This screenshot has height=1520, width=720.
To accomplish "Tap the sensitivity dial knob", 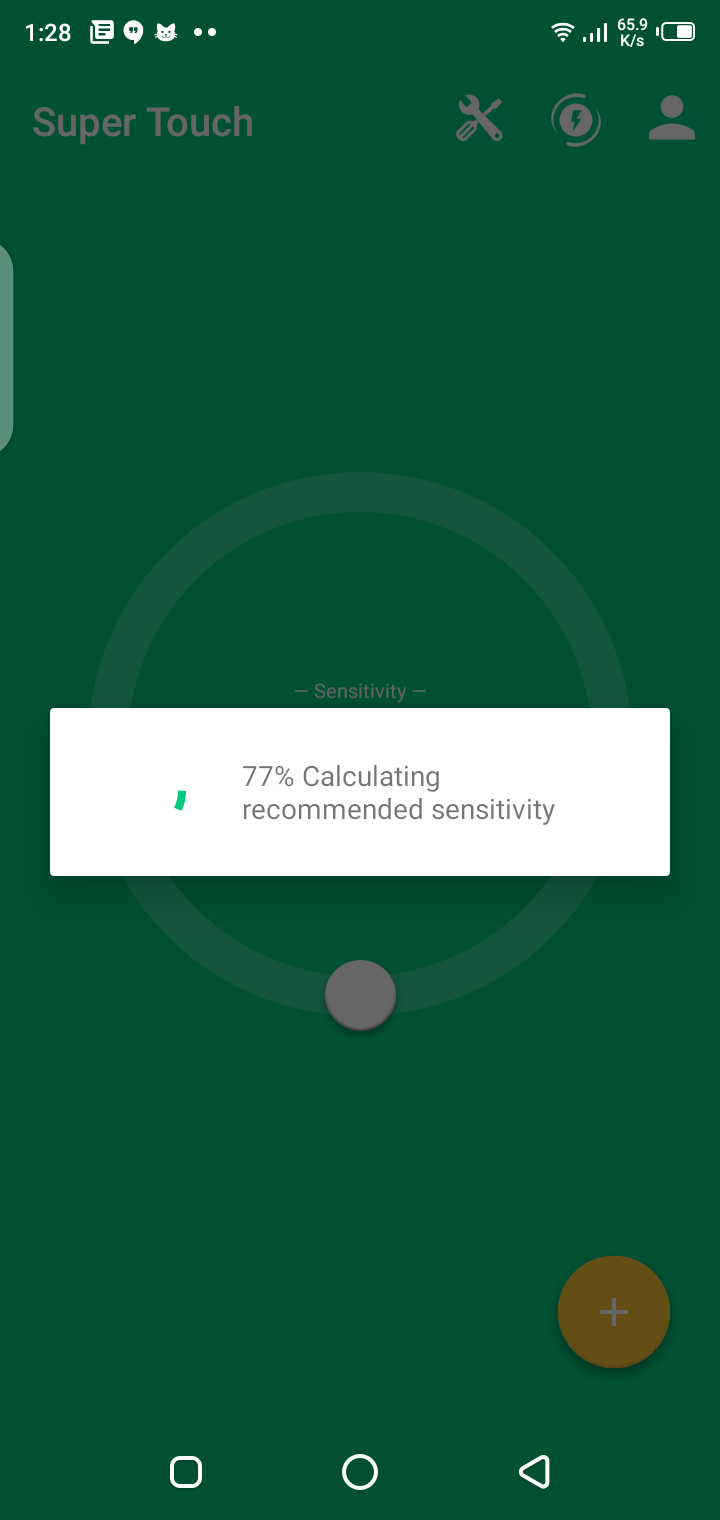I will pos(360,995).
